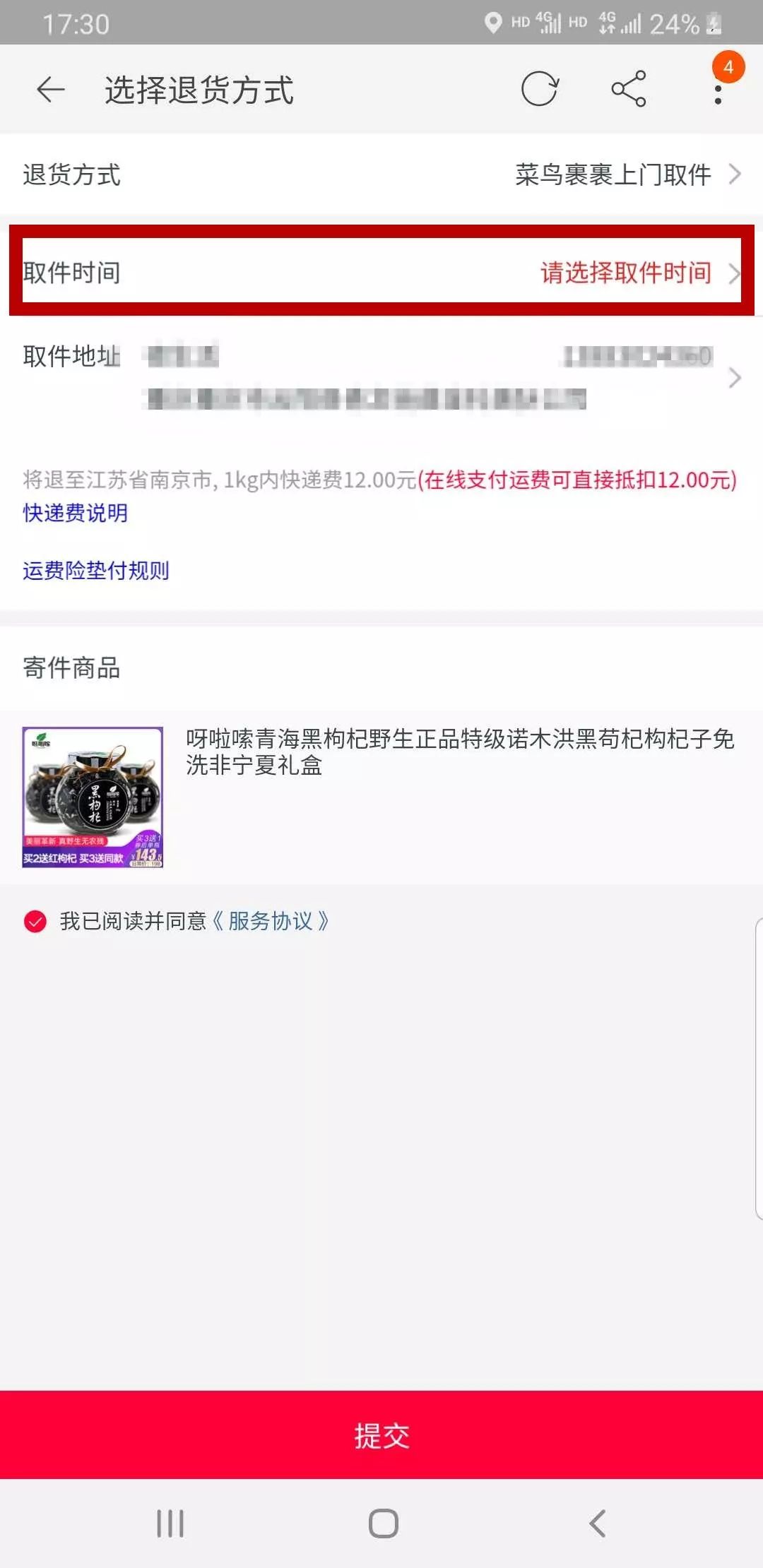763x1568 pixels.
Task: Share this page
Action: (628, 90)
